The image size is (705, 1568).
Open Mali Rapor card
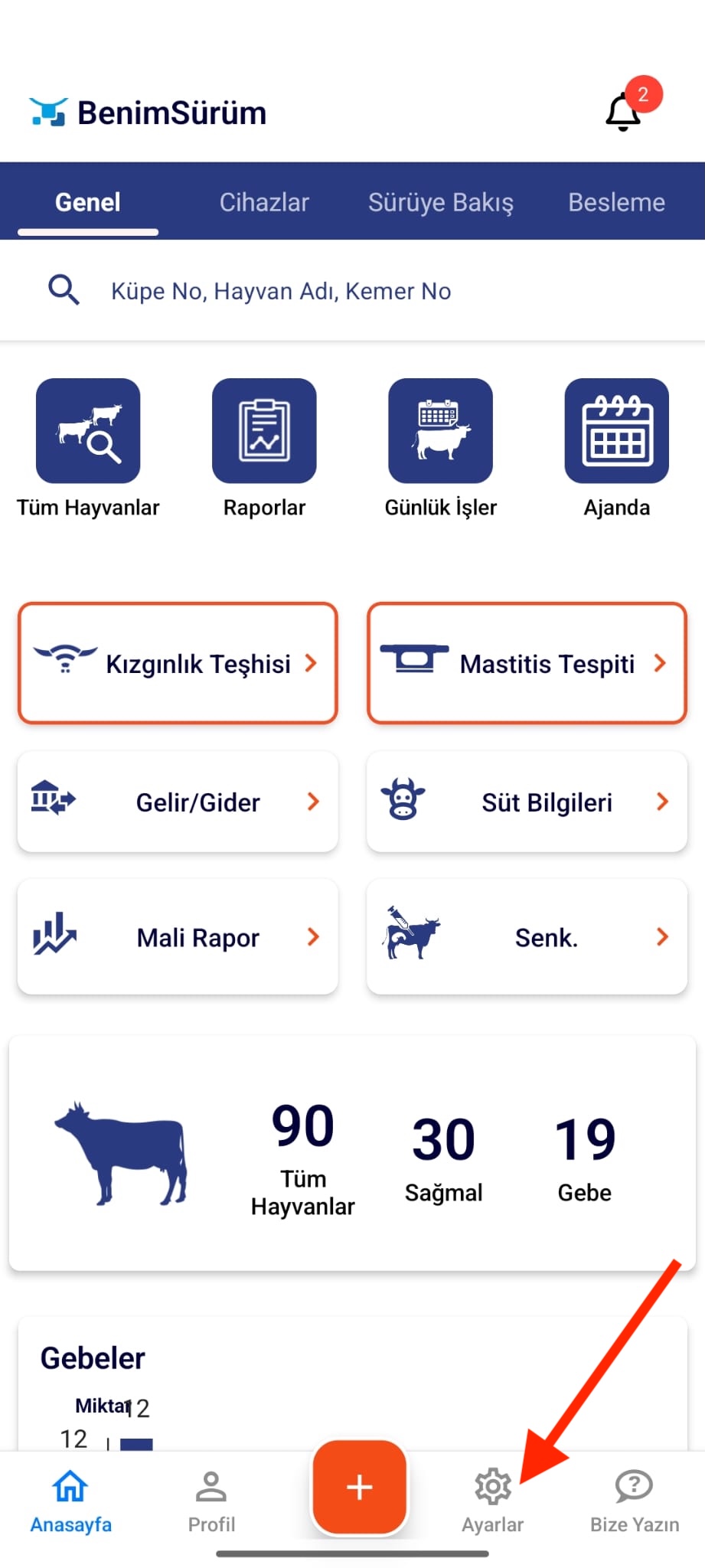click(178, 937)
